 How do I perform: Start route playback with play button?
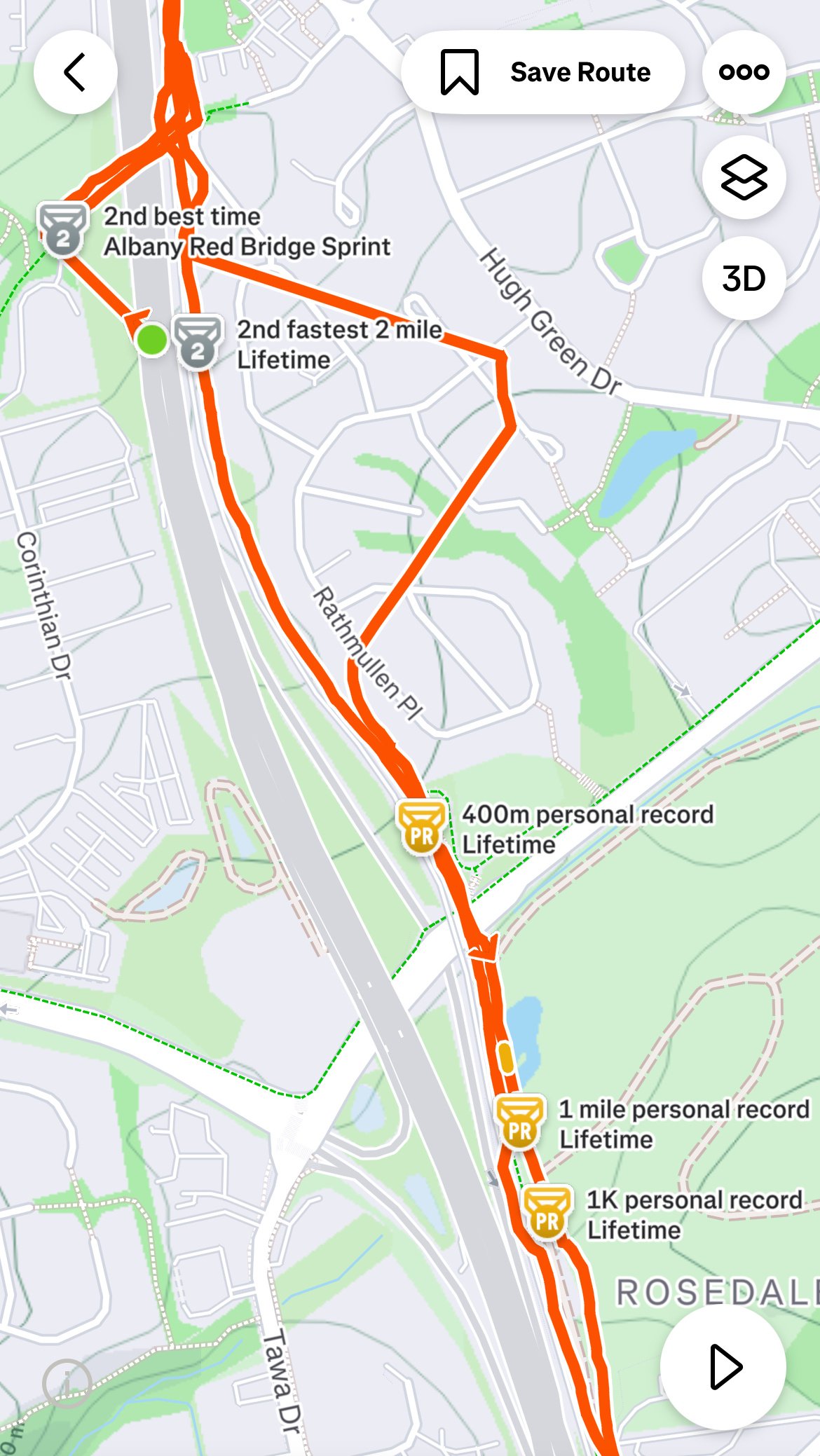(723, 1366)
